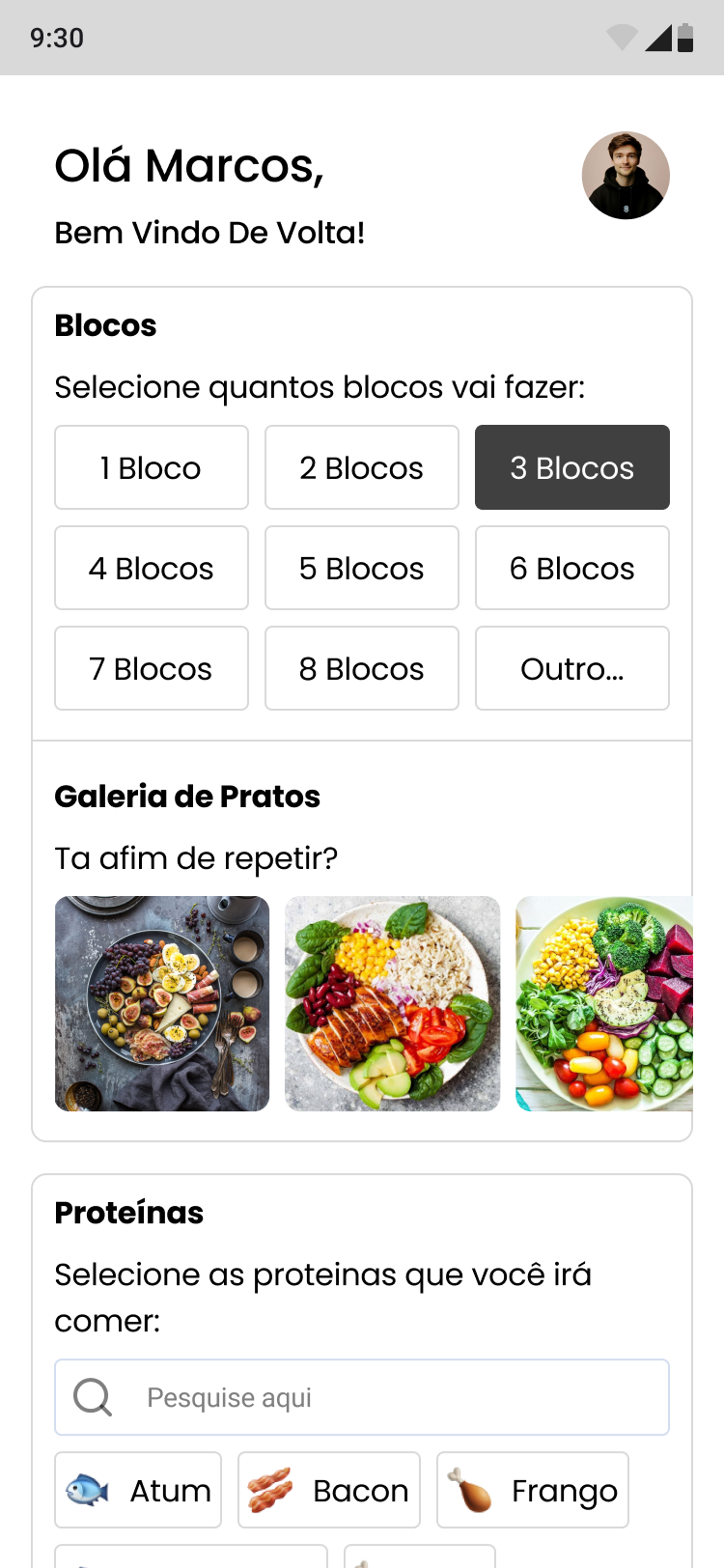Viewport: 724px width, 1568px height.
Task: Select 5 Blocos
Action: pos(362,568)
